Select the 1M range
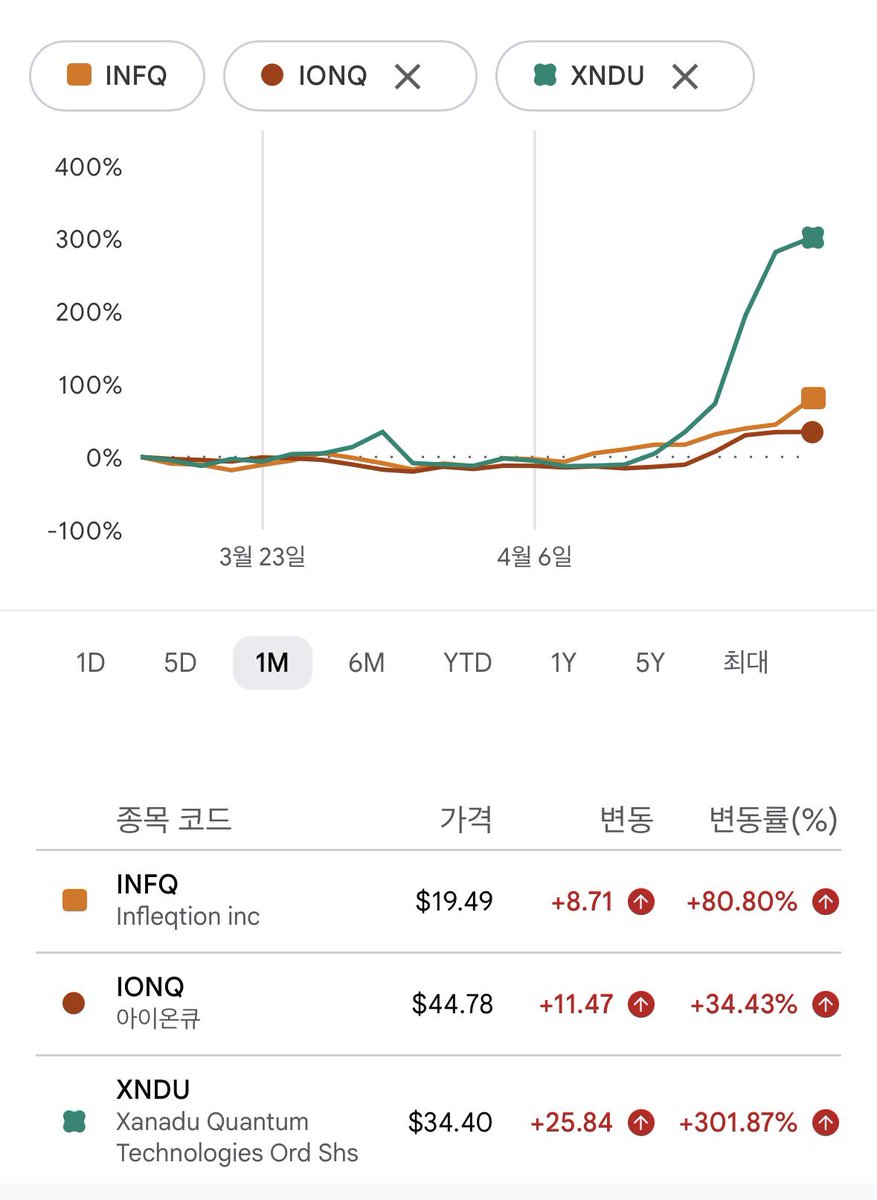The image size is (877, 1200). tap(272, 663)
